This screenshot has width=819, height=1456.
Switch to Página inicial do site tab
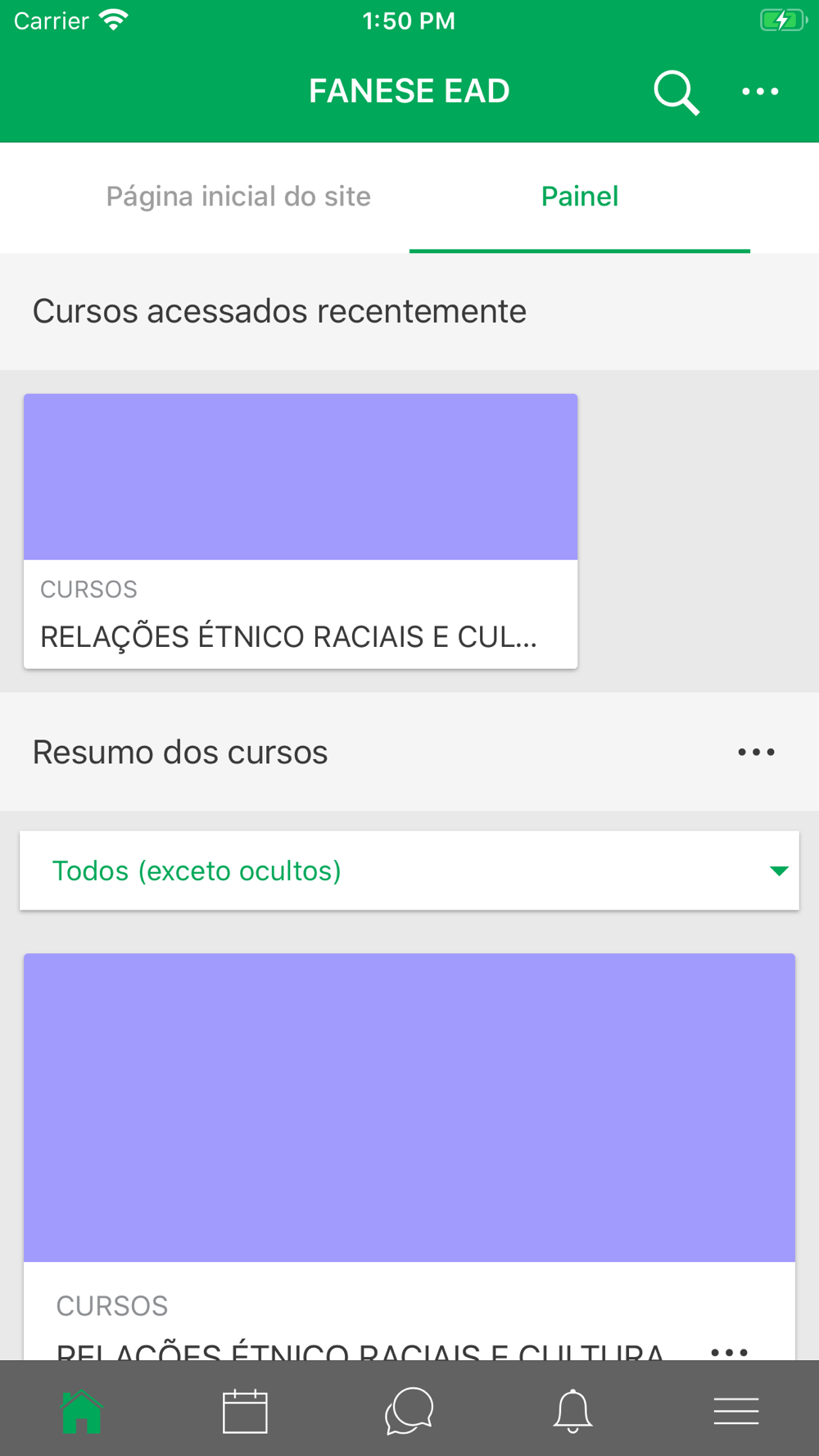238,197
